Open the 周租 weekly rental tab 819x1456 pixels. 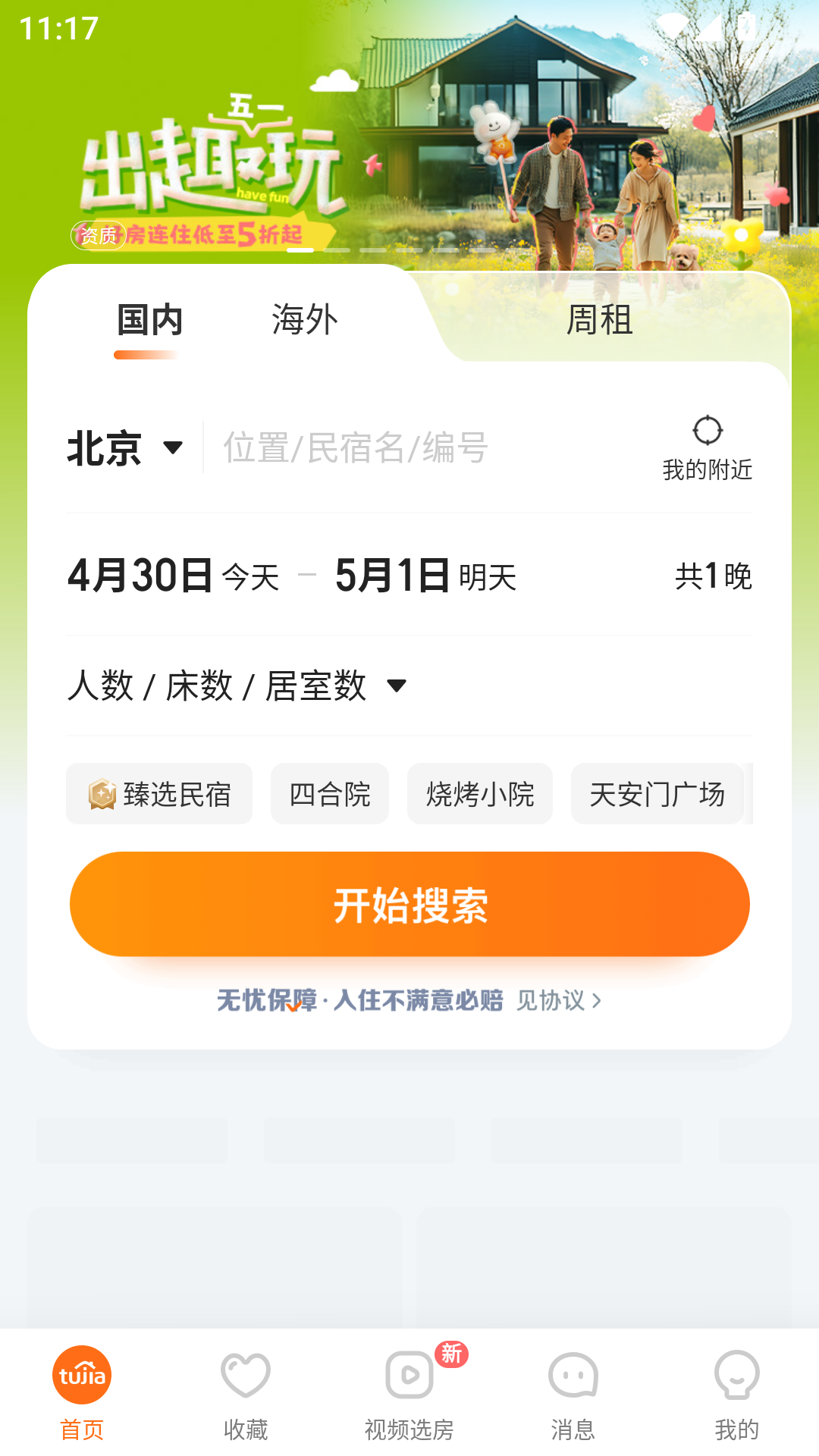click(599, 320)
